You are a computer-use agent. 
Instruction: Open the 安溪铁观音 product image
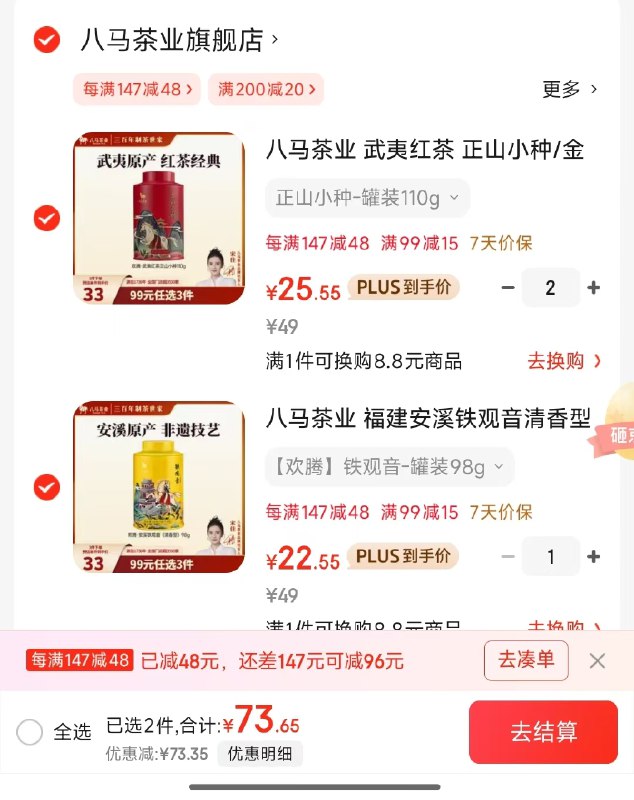(x=158, y=487)
